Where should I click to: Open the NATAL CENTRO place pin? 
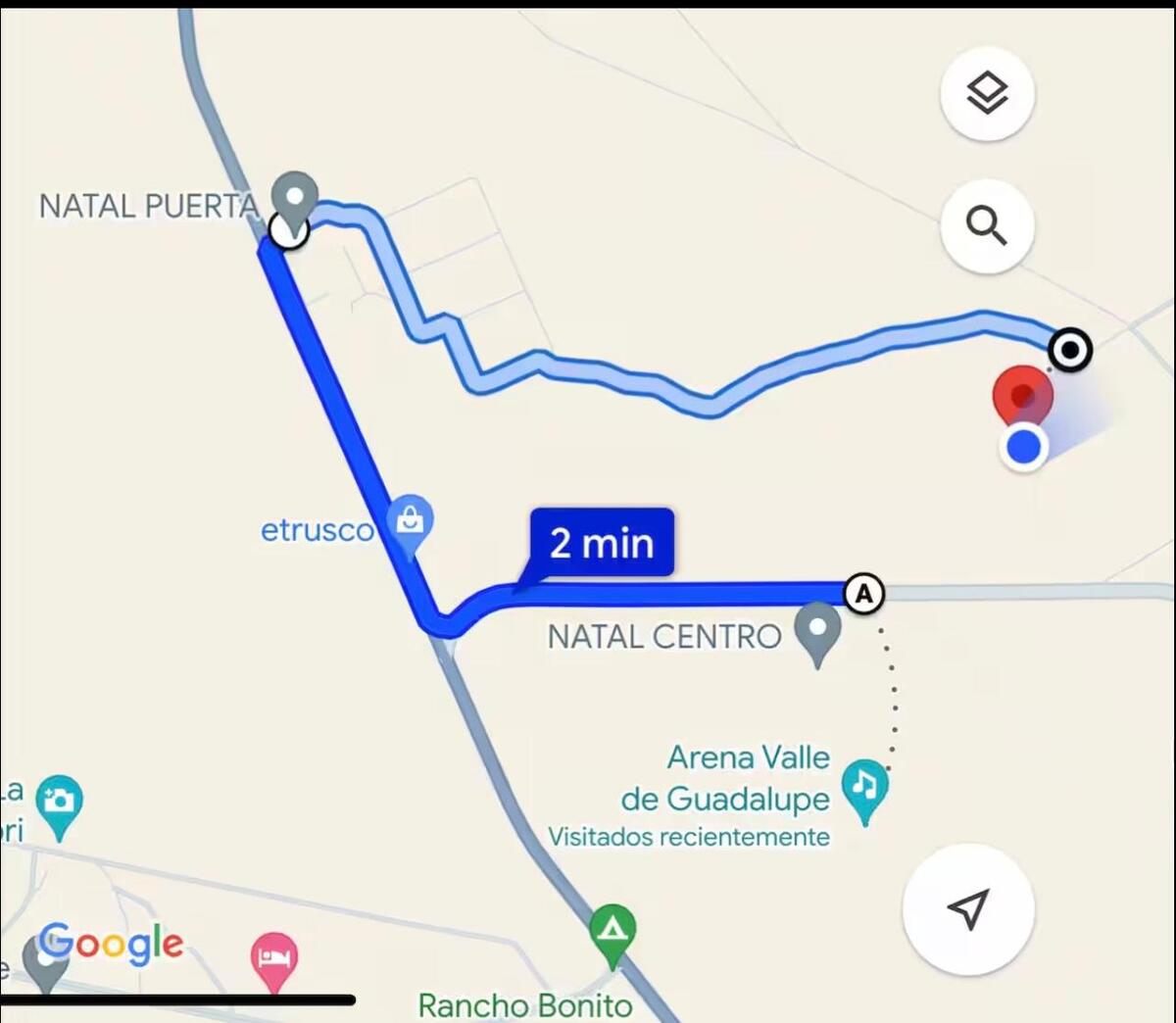pos(817,630)
